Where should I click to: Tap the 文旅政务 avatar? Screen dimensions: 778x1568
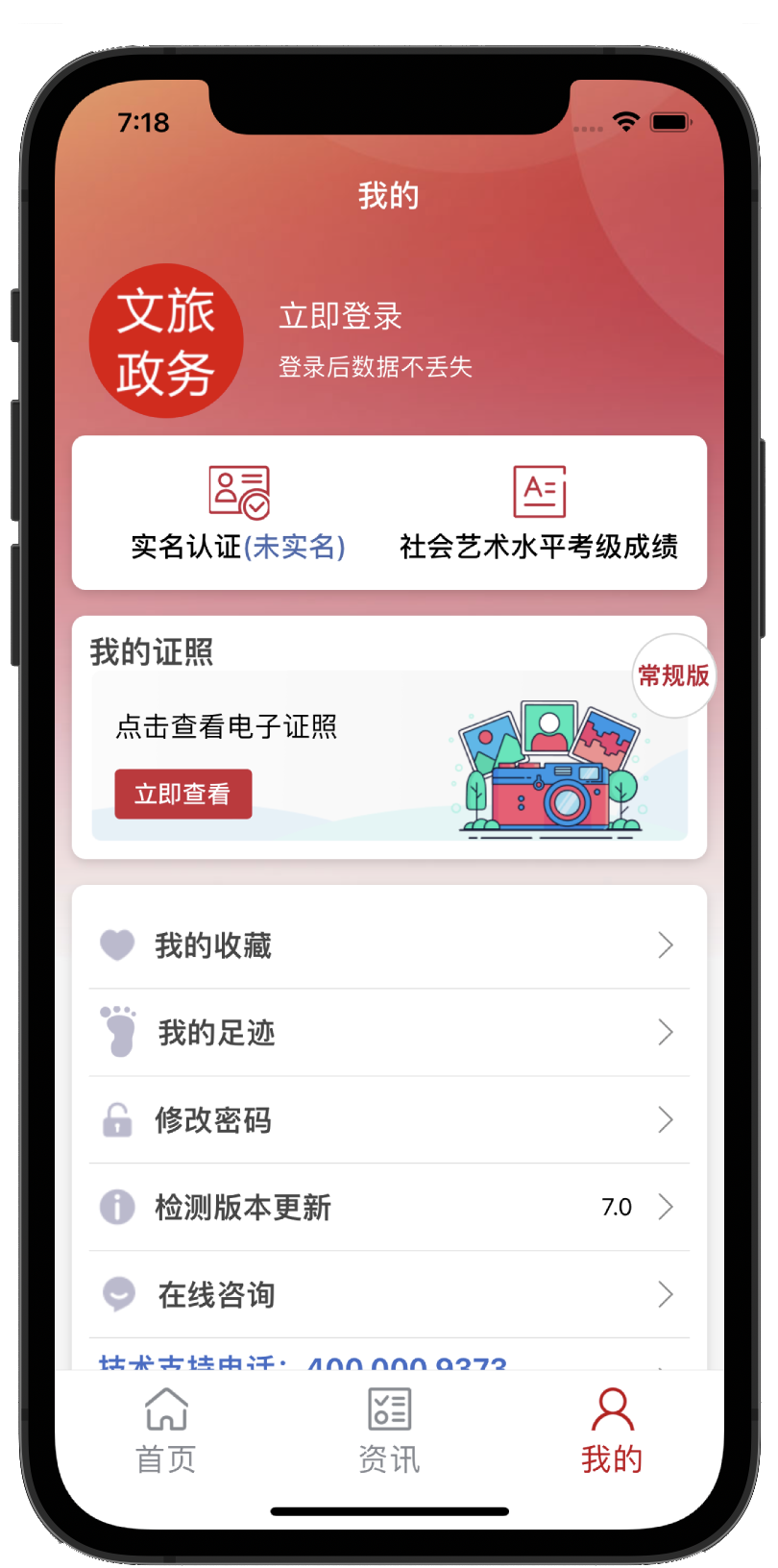[166, 341]
